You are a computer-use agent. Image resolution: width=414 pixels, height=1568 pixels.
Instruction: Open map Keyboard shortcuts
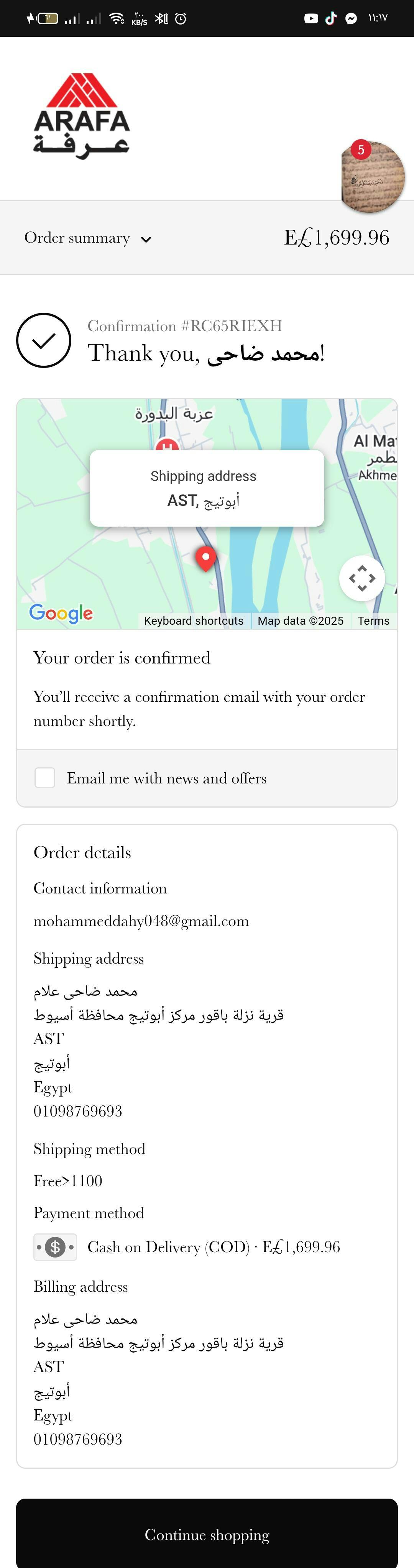[x=194, y=621]
